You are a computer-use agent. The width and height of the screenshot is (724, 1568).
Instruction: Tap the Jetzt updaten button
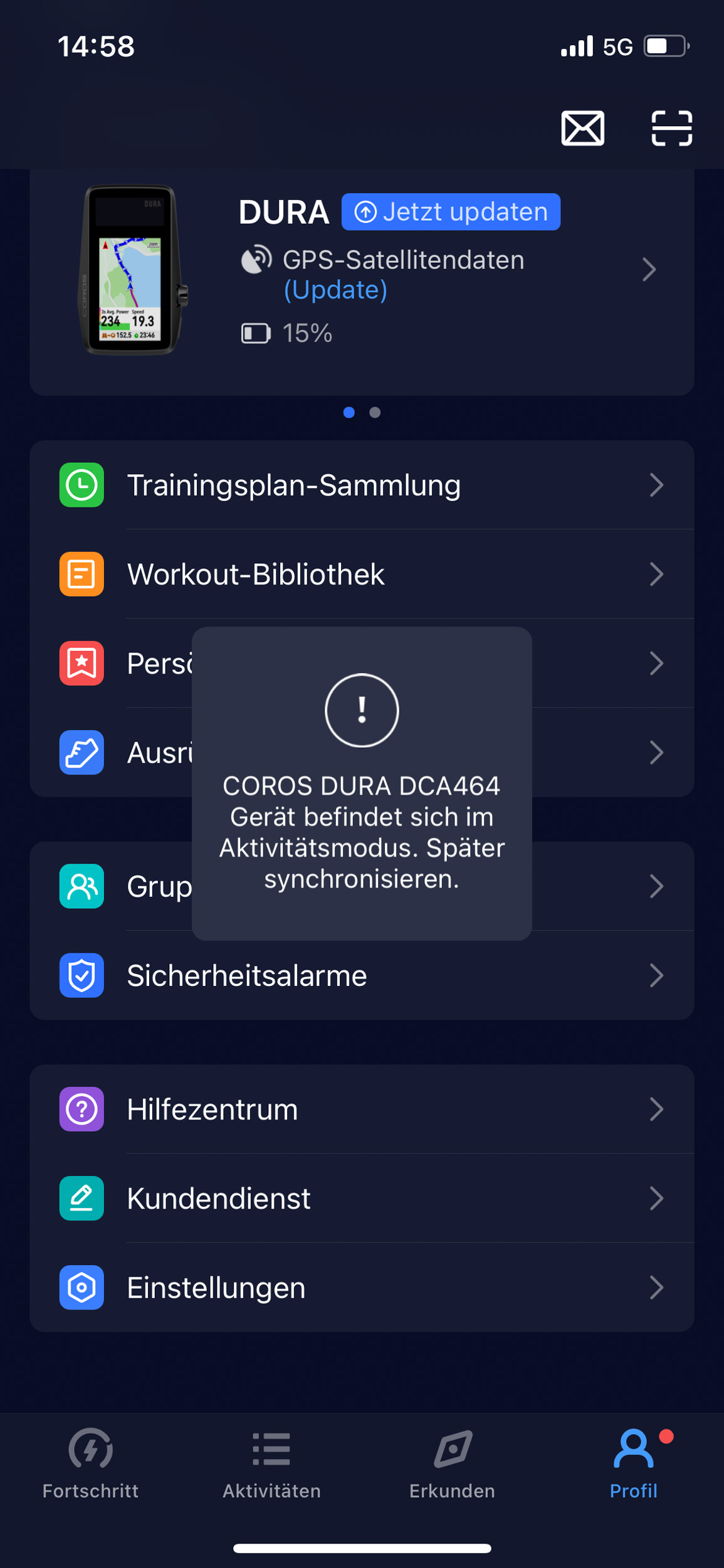point(451,212)
